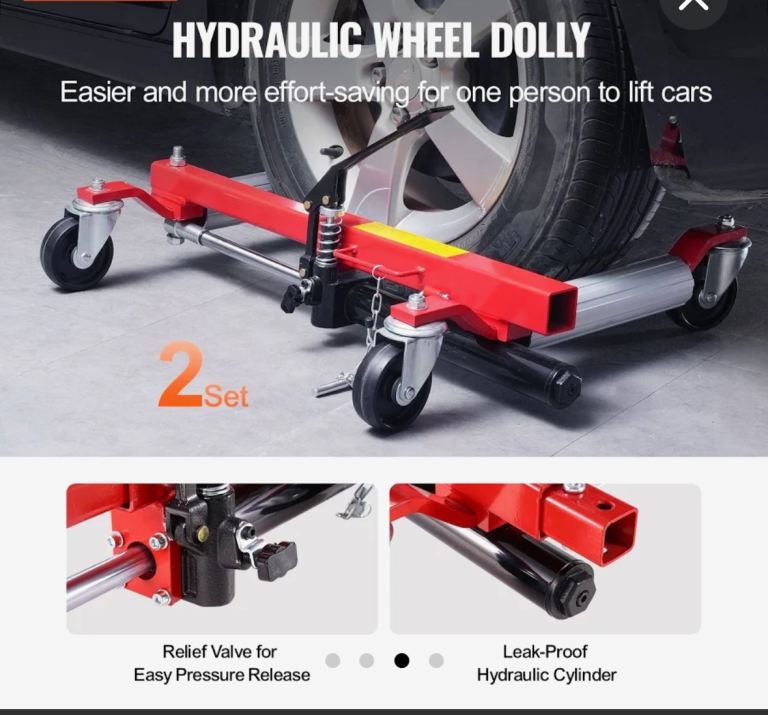Select the second page indicator dot
The height and width of the screenshot is (715, 768).
click(x=367, y=660)
